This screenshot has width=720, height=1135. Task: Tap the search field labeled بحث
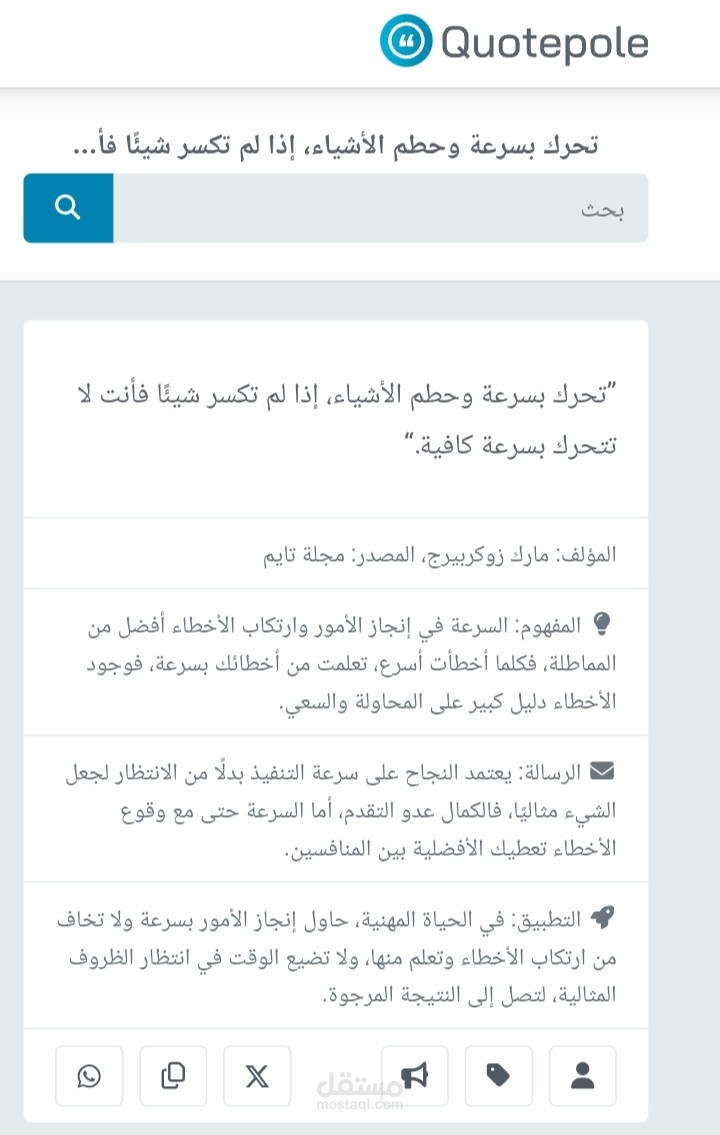[x=380, y=208]
